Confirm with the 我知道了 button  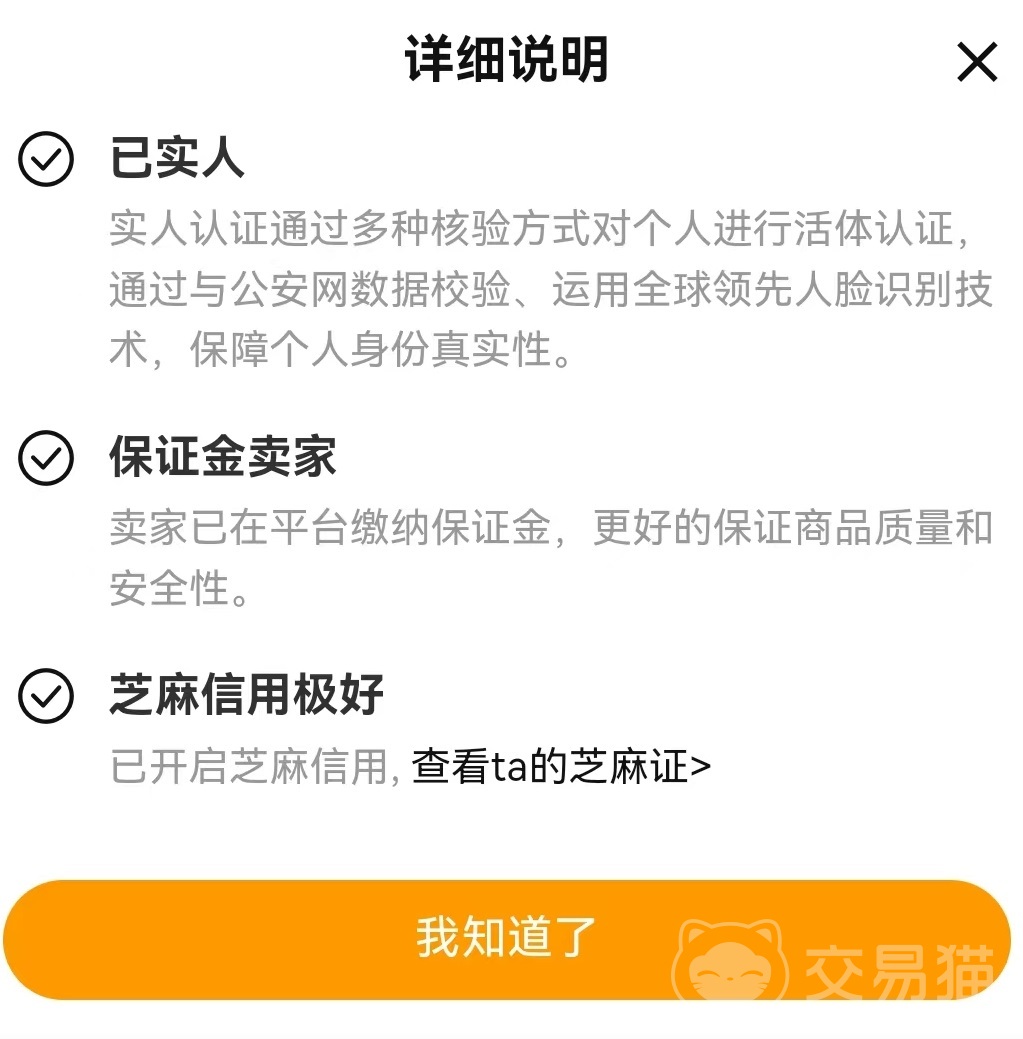[x=506, y=938]
